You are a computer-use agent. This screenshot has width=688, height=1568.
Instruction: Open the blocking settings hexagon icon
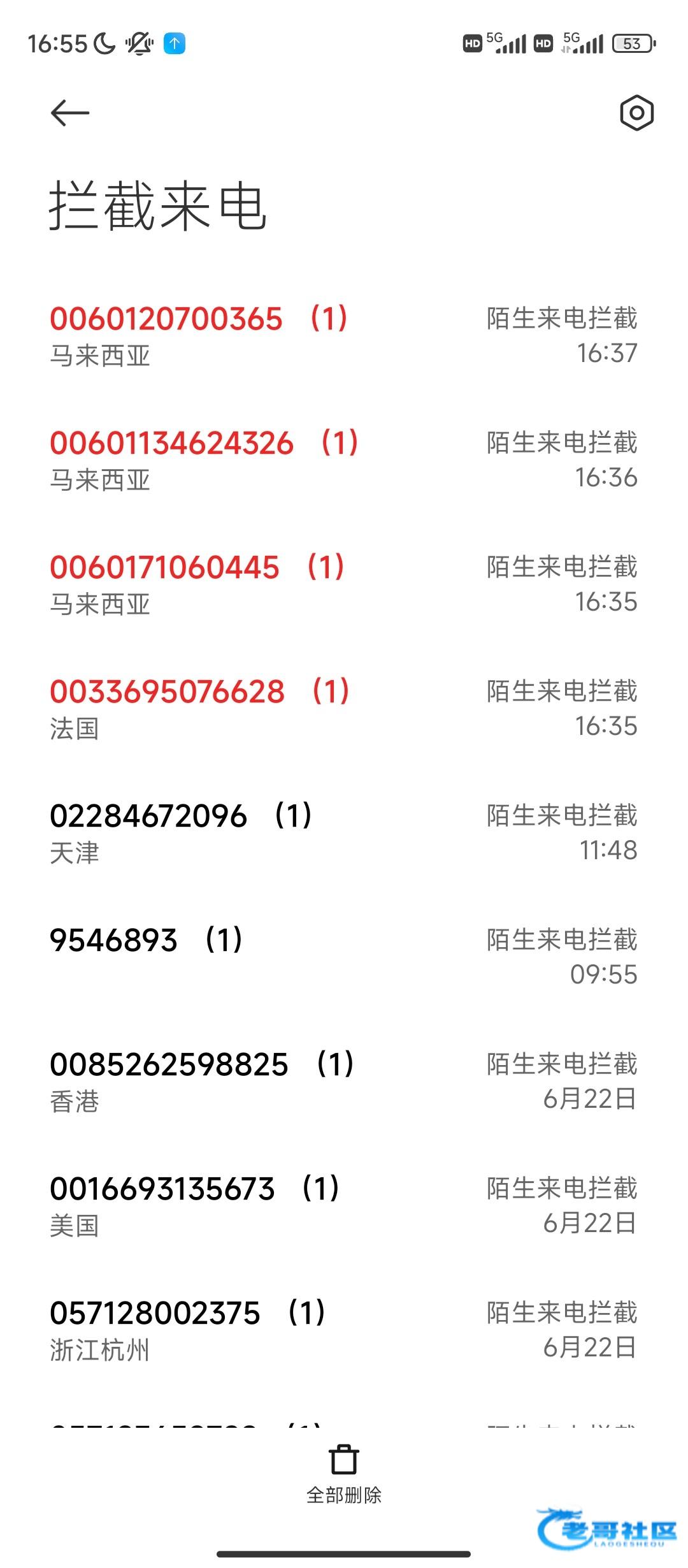click(x=636, y=113)
